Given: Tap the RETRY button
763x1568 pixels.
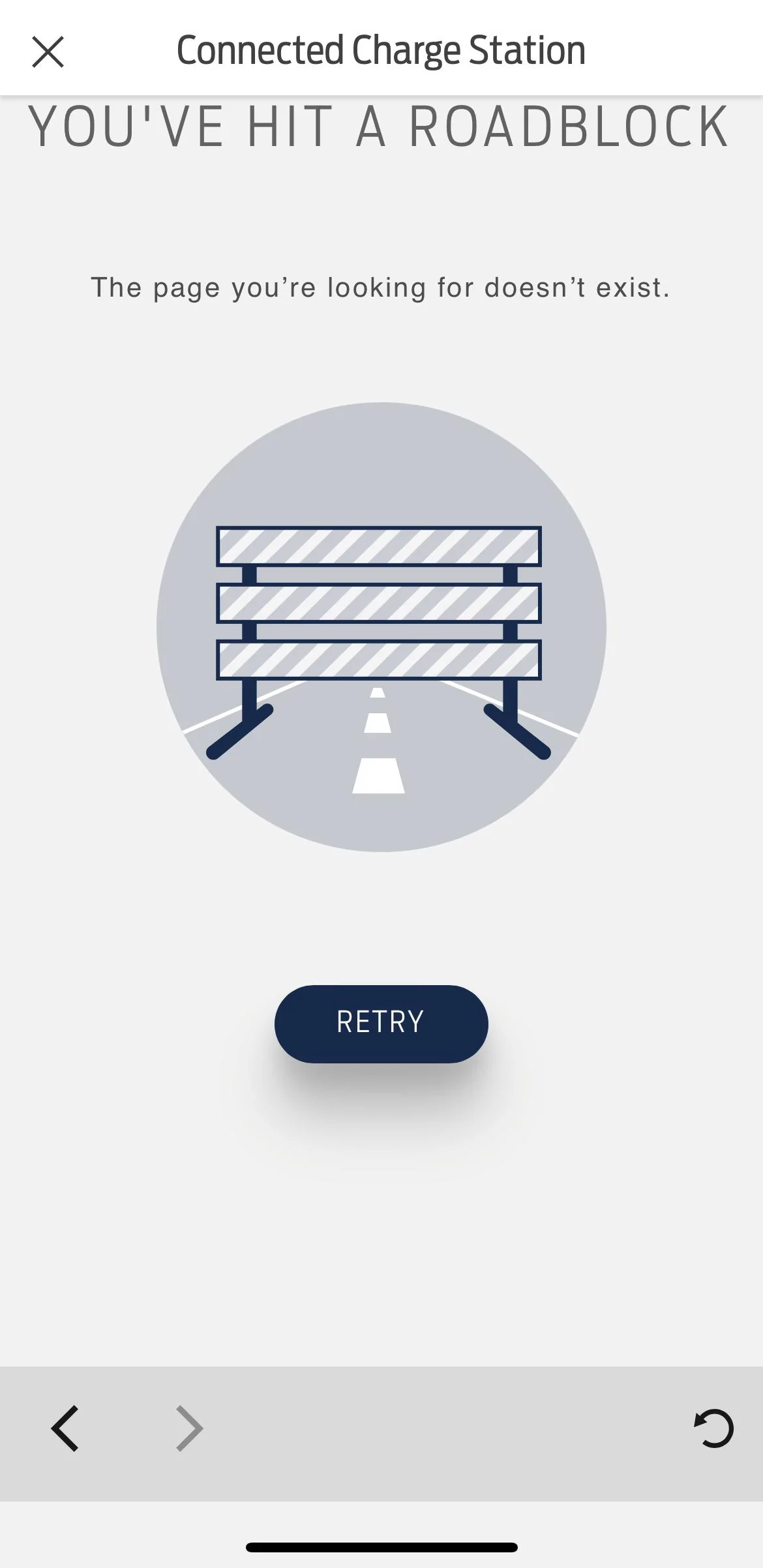Looking at the screenshot, I should click(x=381, y=1024).
